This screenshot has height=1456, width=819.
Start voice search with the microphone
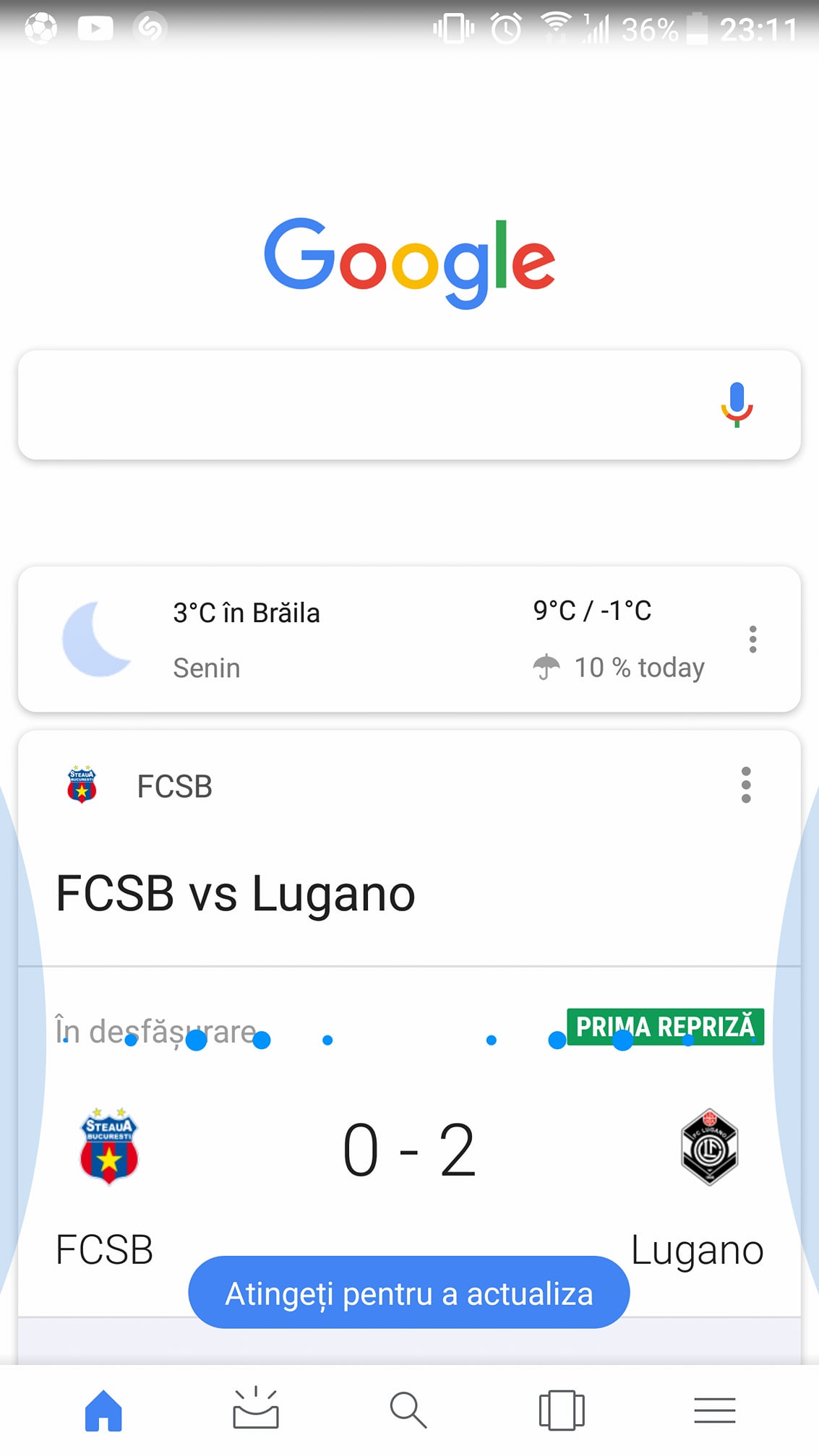pyautogui.click(x=737, y=405)
